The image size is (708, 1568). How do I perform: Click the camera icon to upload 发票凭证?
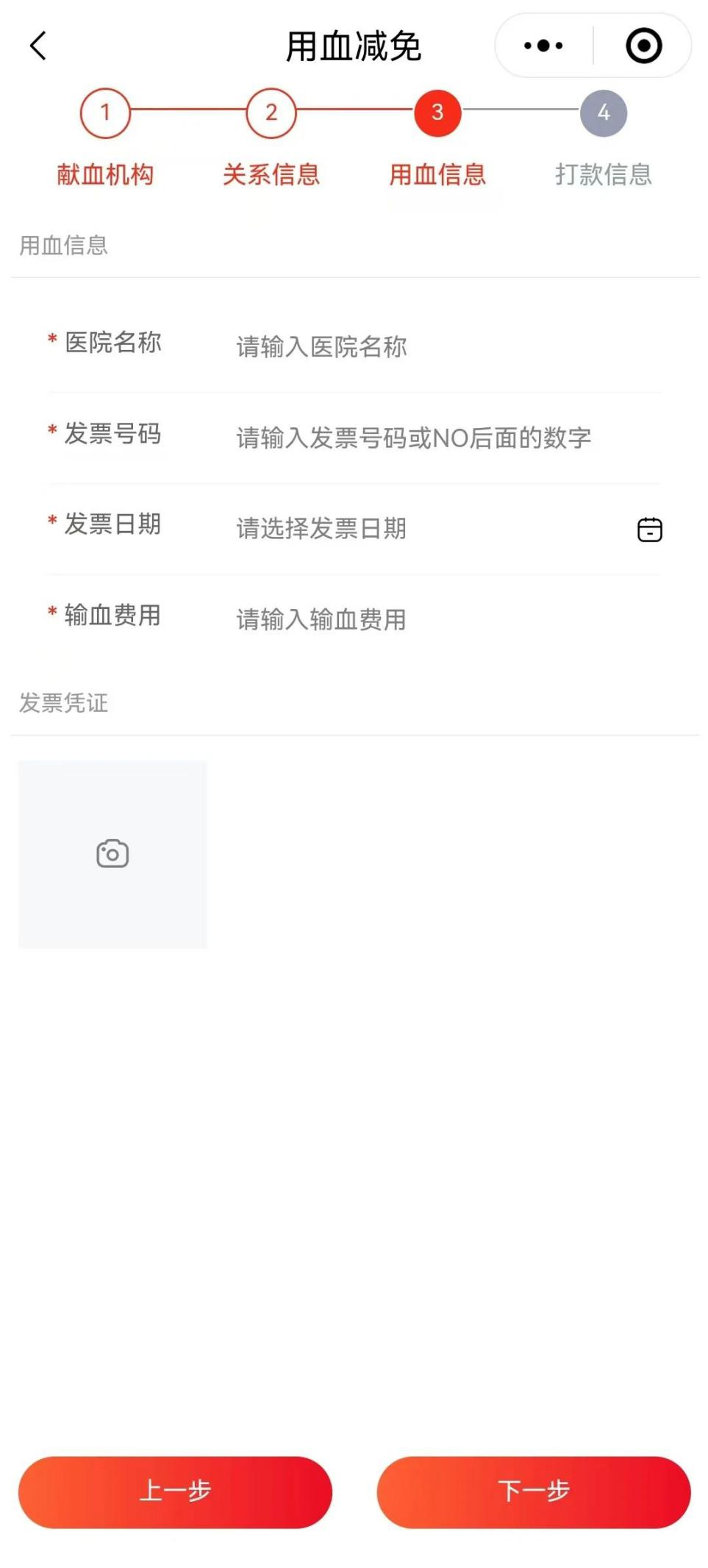click(x=112, y=853)
